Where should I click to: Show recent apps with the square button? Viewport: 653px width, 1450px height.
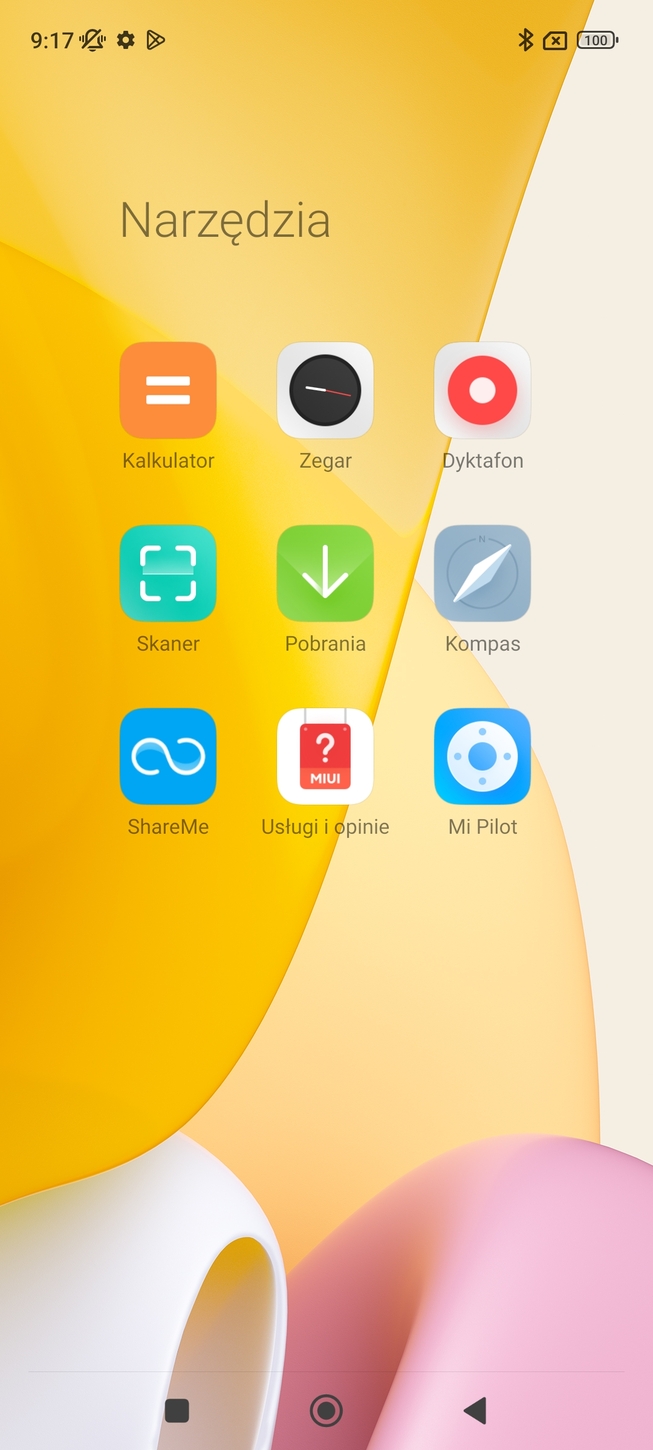point(177,1410)
